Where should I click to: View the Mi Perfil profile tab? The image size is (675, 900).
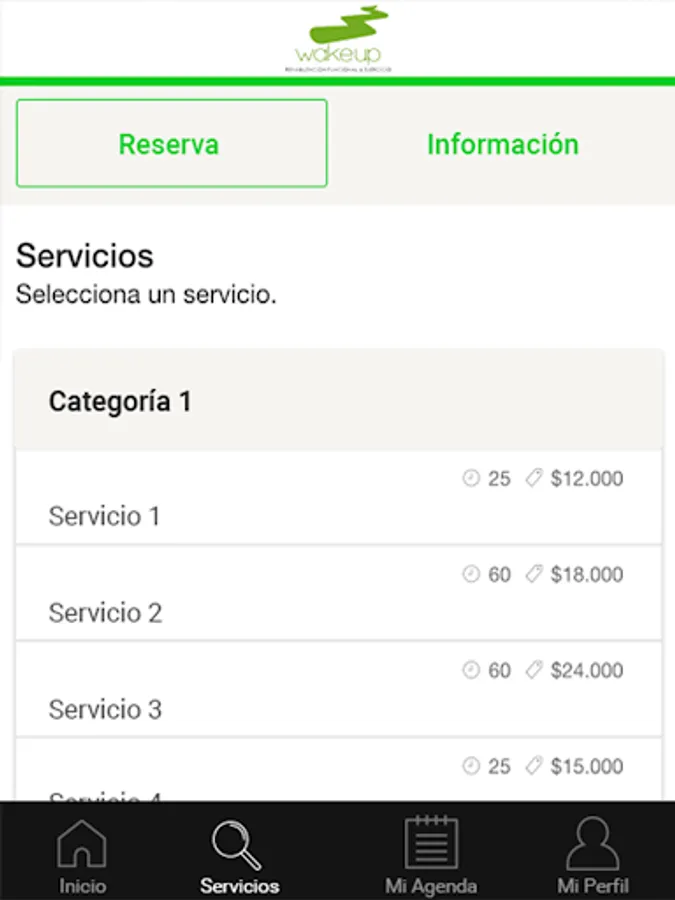coord(592,853)
